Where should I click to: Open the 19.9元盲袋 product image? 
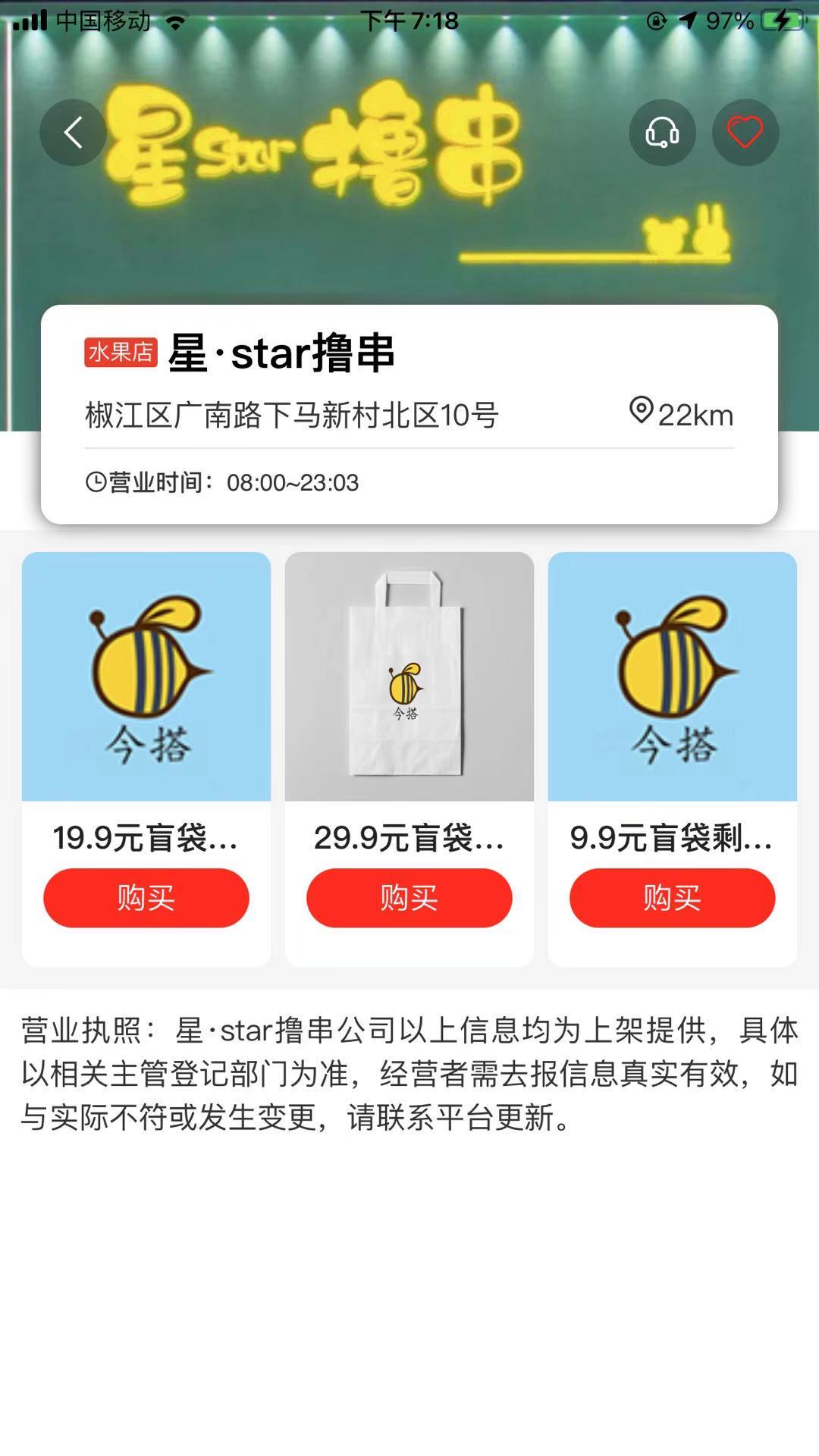pyautogui.click(x=146, y=676)
